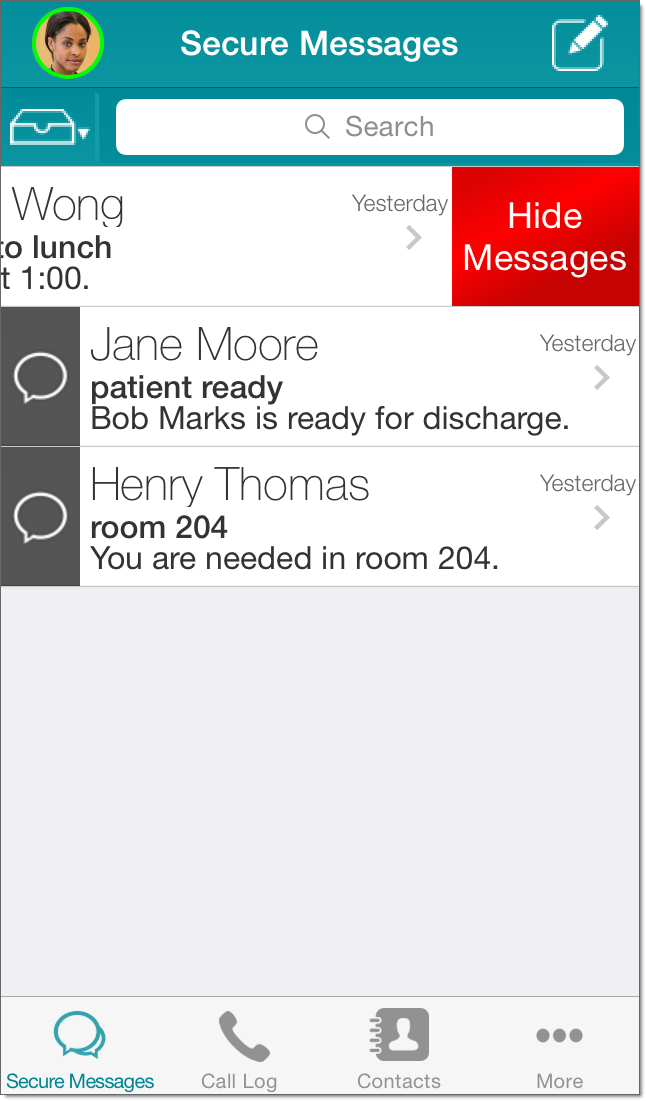The height and width of the screenshot is (1101, 646).
Task: Switch to the Call Log tab
Action: point(240,1049)
